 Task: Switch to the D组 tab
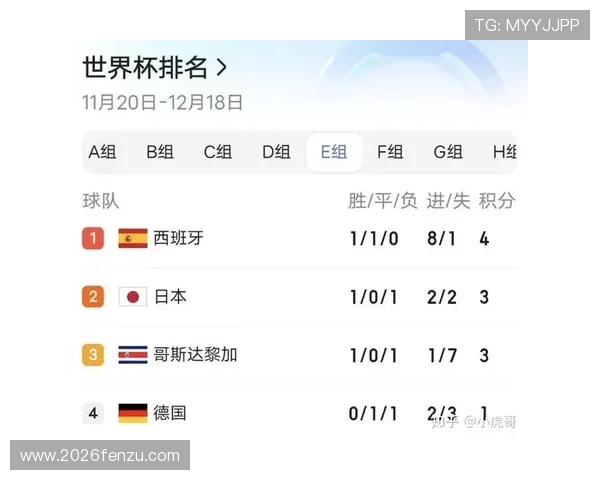tap(276, 152)
